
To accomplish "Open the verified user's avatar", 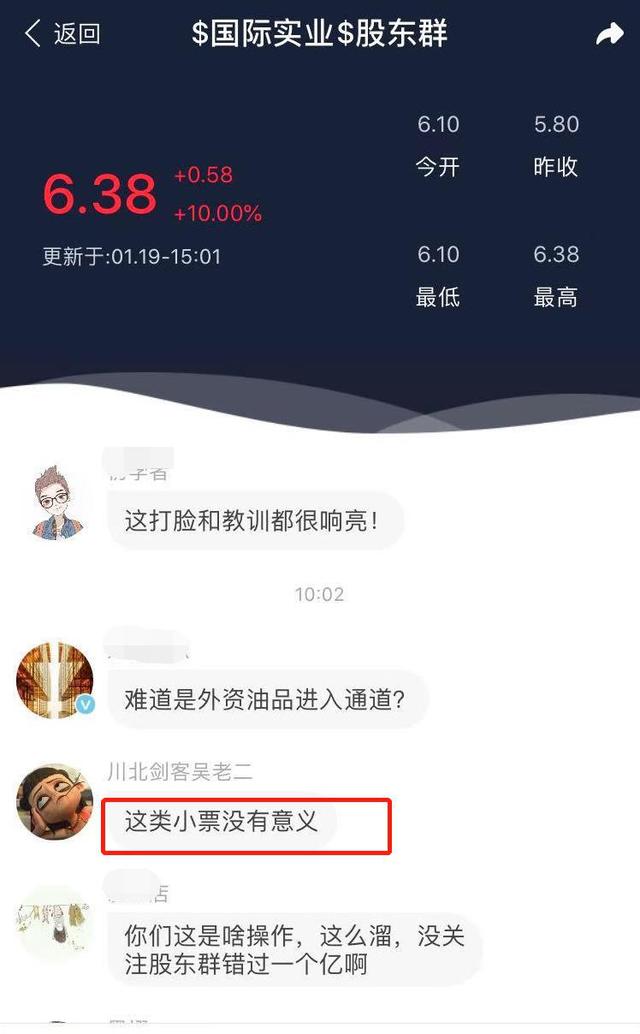I will (x=55, y=679).
